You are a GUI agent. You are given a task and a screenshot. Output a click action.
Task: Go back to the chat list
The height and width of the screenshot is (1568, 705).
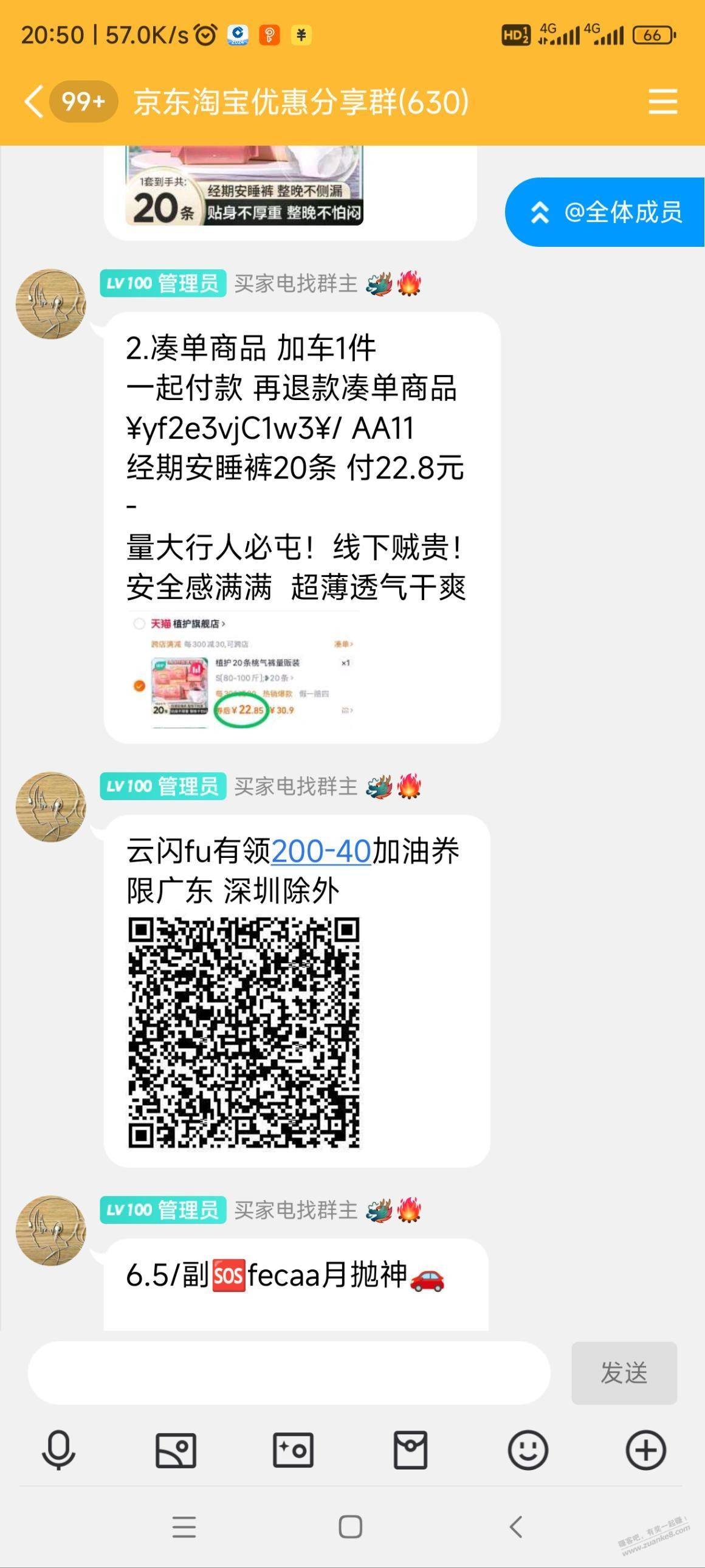[35, 101]
